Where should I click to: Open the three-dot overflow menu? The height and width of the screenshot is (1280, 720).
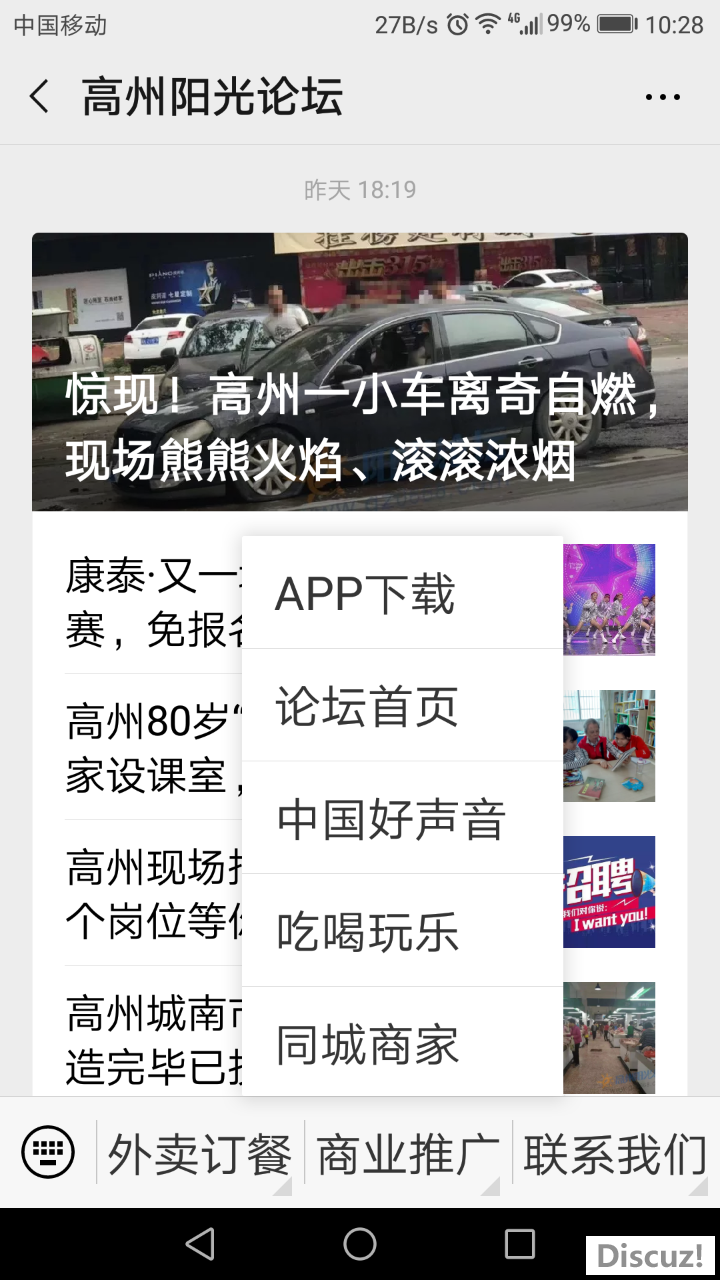point(662,97)
